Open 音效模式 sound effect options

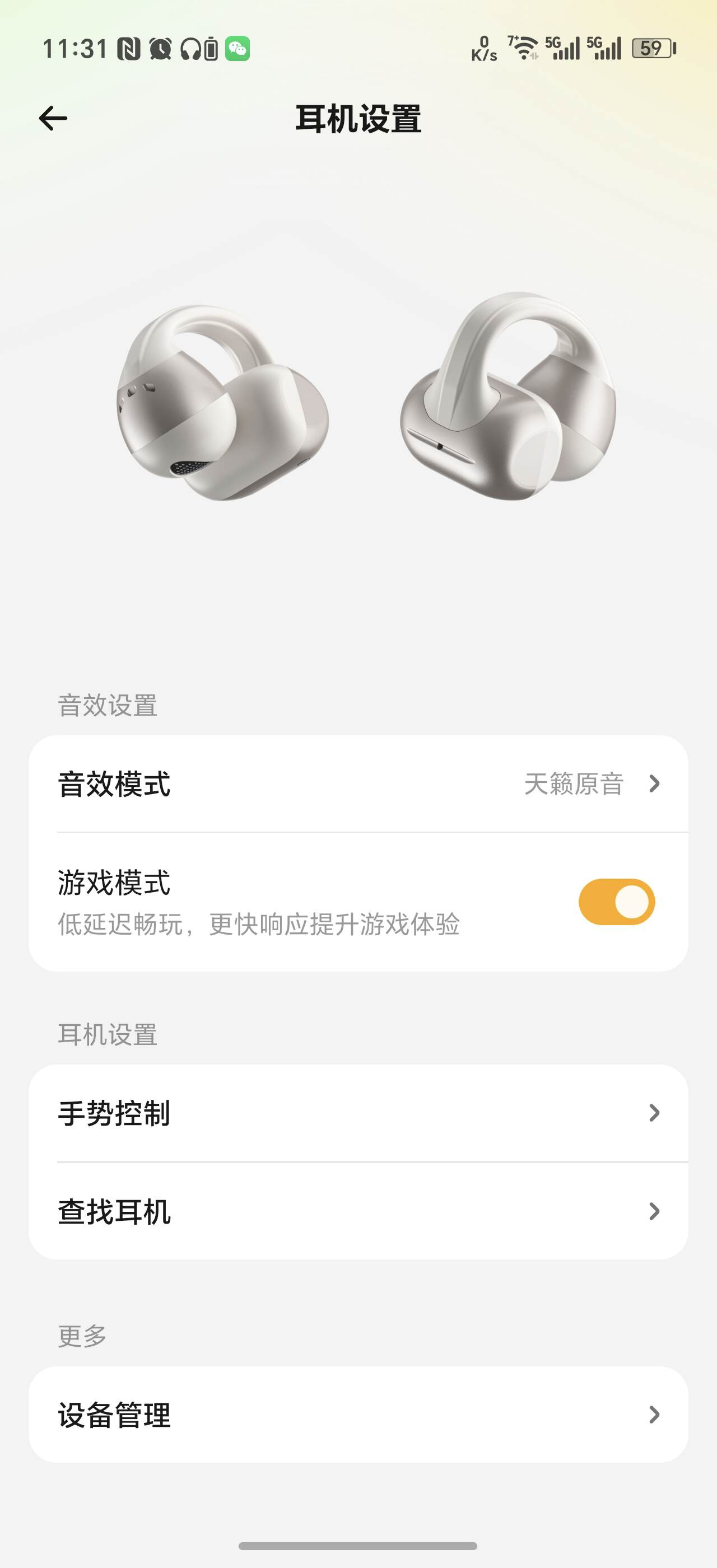pyautogui.click(x=358, y=783)
